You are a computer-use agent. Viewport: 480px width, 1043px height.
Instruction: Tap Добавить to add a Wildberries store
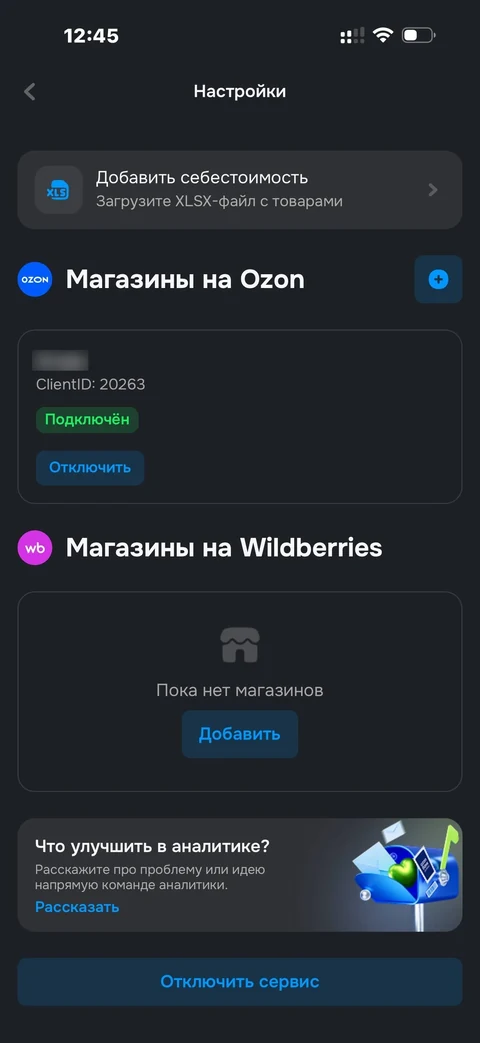click(239, 734)
